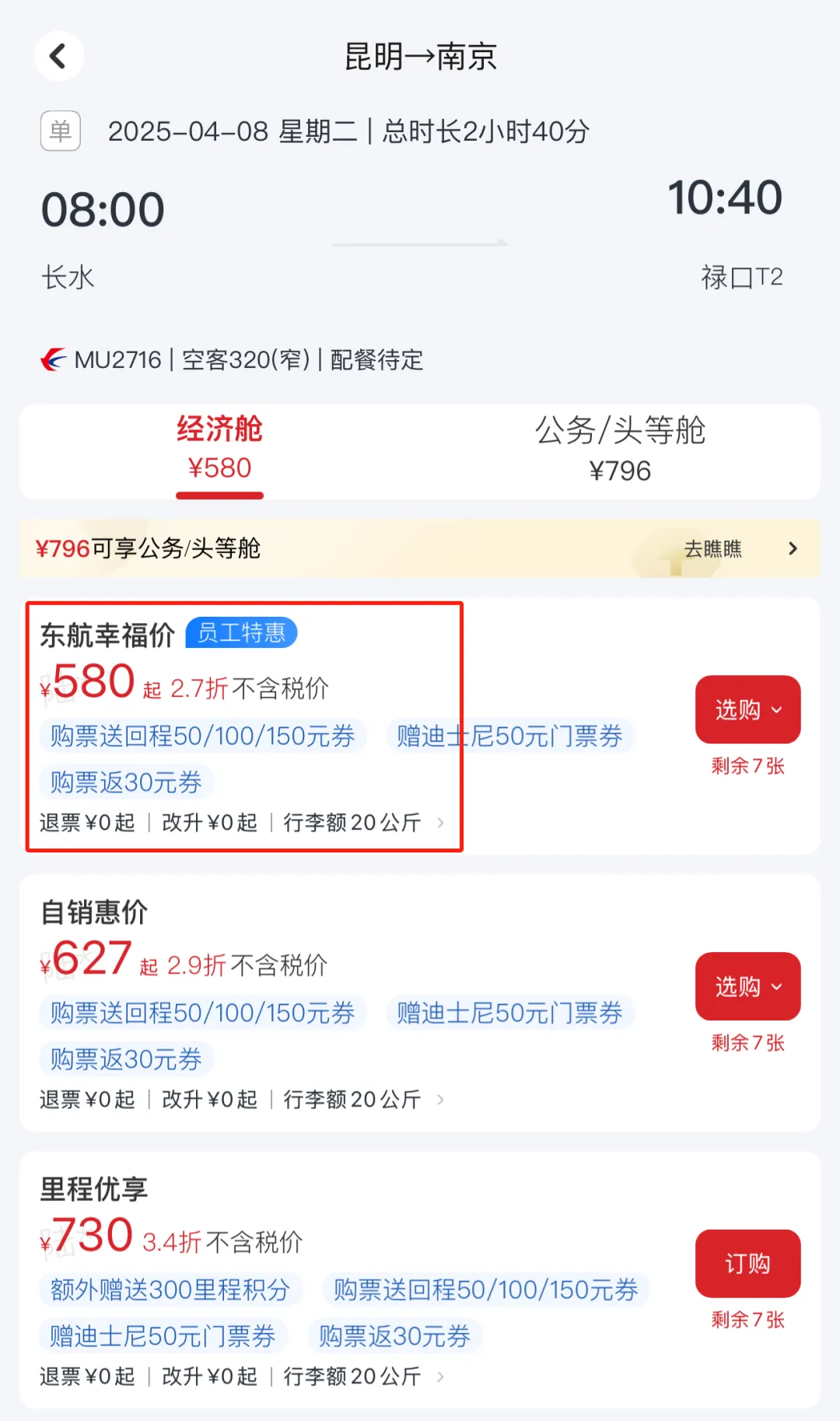Image resolution: width=840 pixels, height=1421 pixels.
Task: Tap 订购 for 里程优享 fare
Action: (747, 1263)
